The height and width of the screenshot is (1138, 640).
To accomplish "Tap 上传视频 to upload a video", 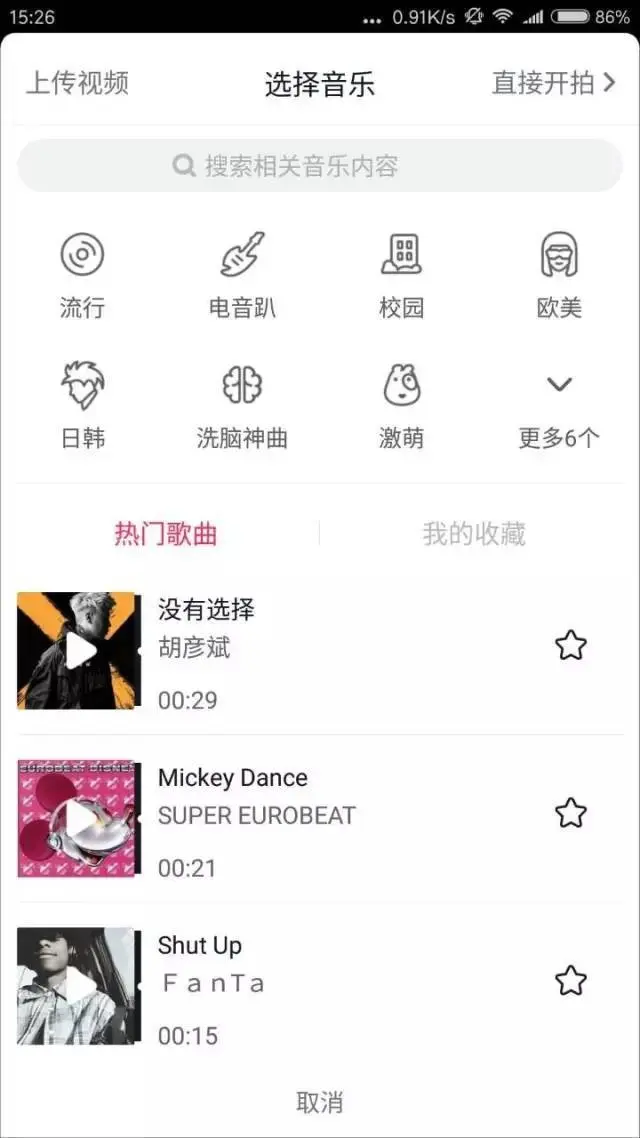I will pos(77,83).
